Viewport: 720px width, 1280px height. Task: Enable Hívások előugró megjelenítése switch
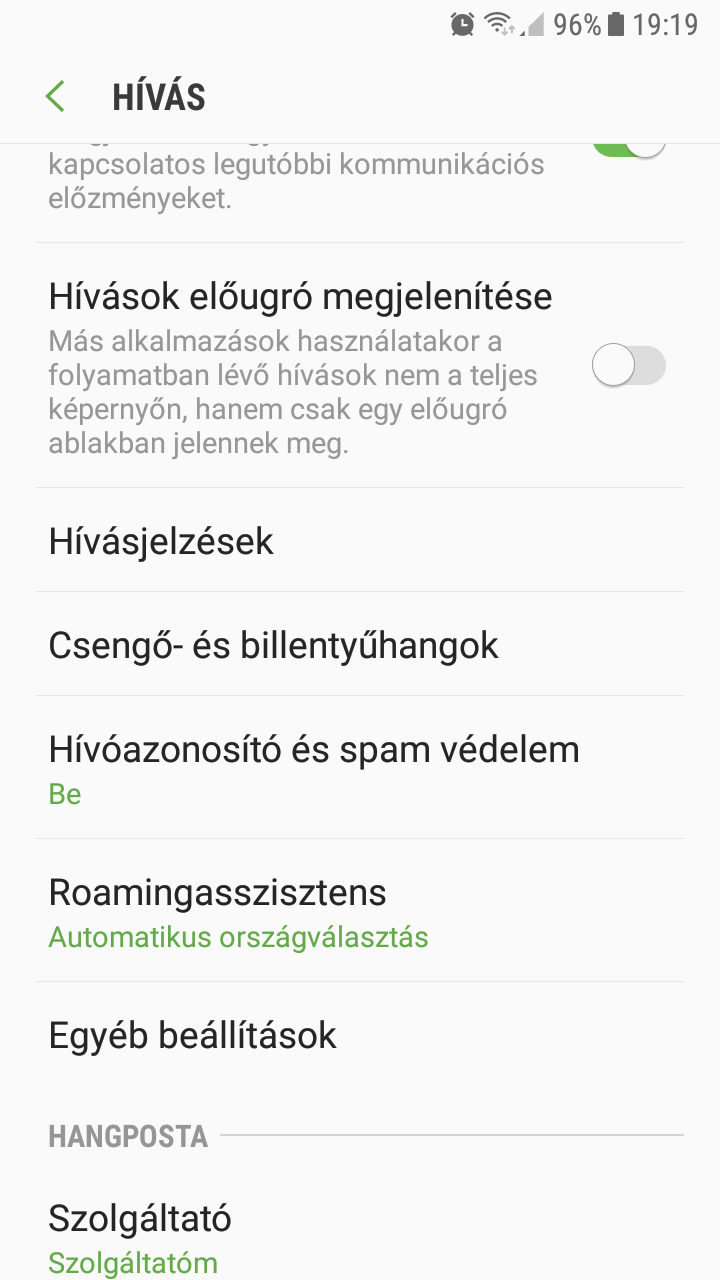click(x=628, y=366)
